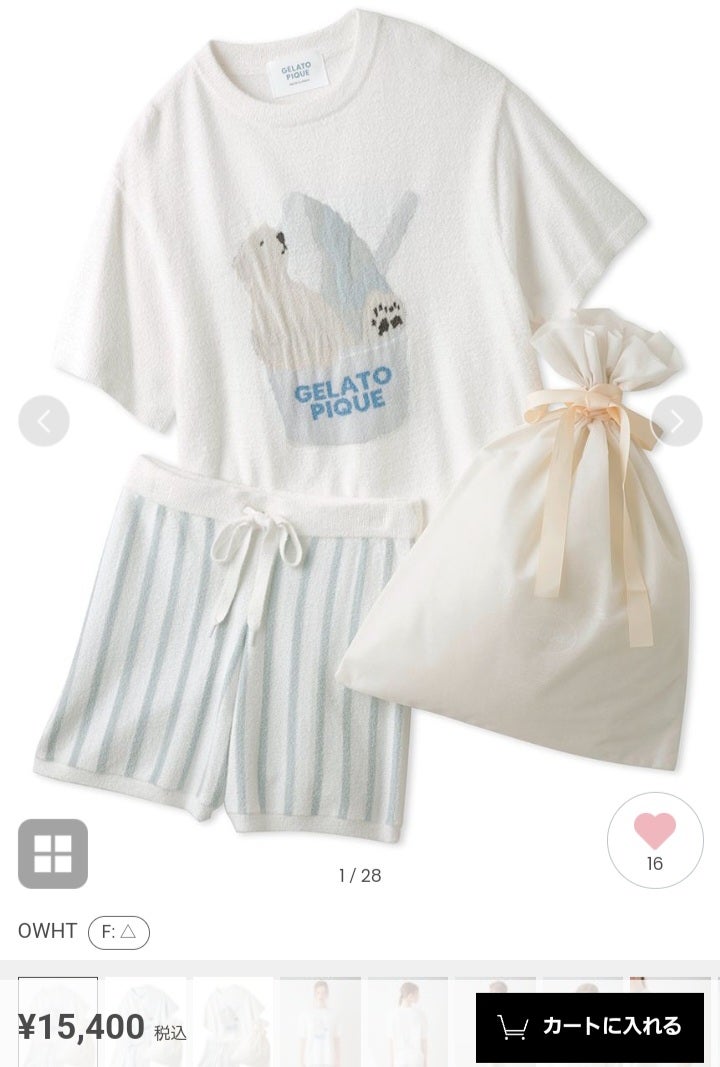Viewport: 720px width, 1067px height.
Task: Go to the previous product image
Action: [x=44, y=421]
